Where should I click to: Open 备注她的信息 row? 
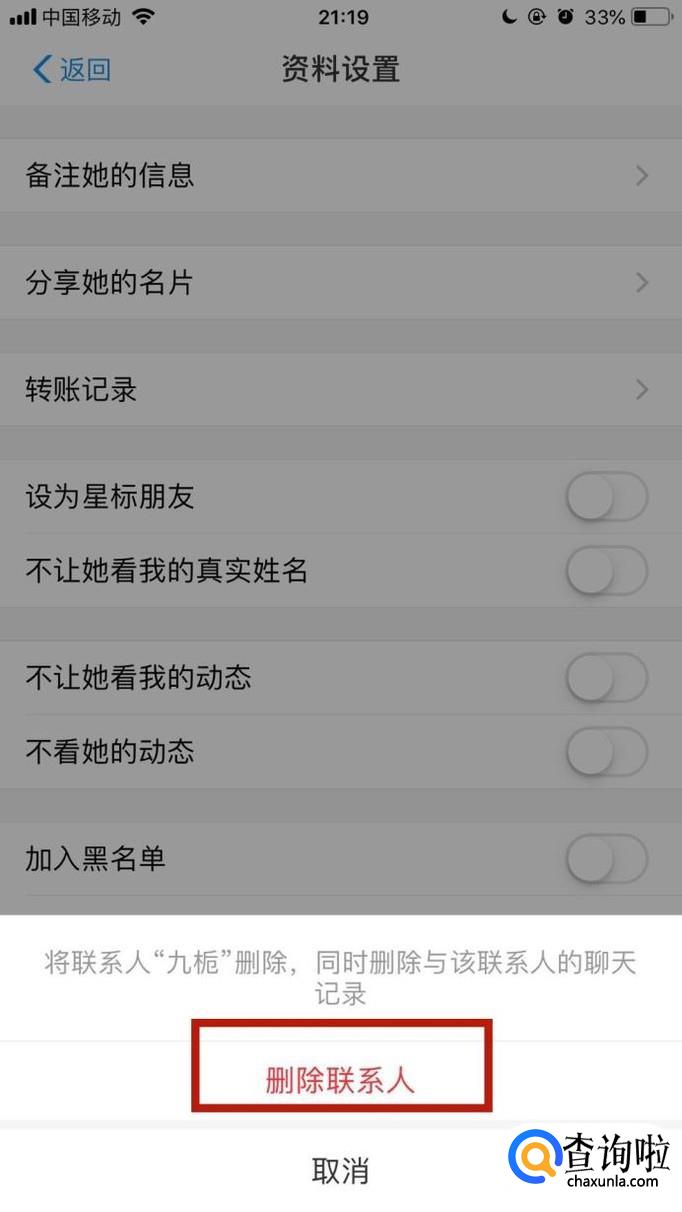(x=340, y=176)
